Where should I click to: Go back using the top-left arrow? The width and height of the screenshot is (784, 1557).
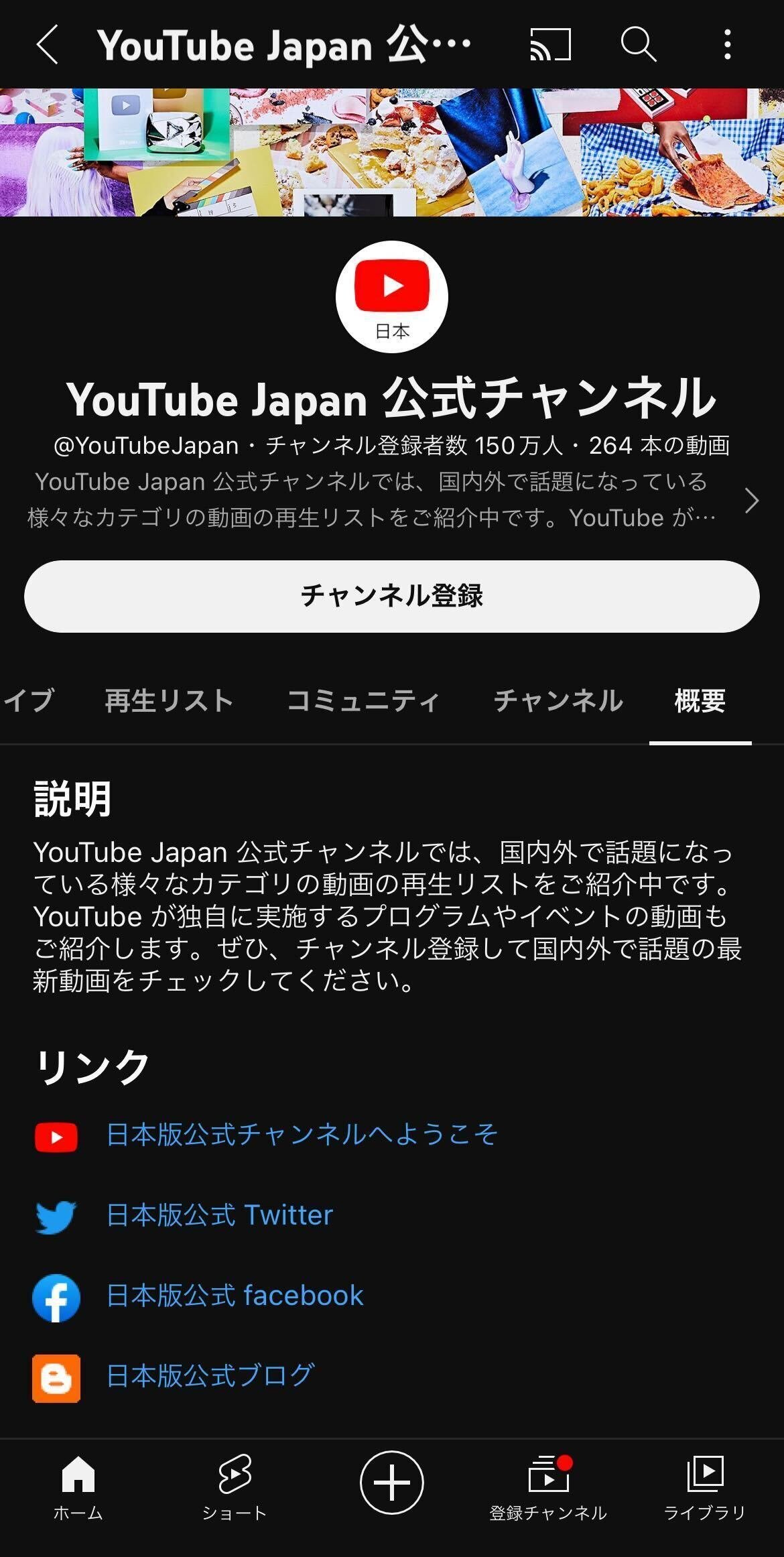tap(47, 45)
